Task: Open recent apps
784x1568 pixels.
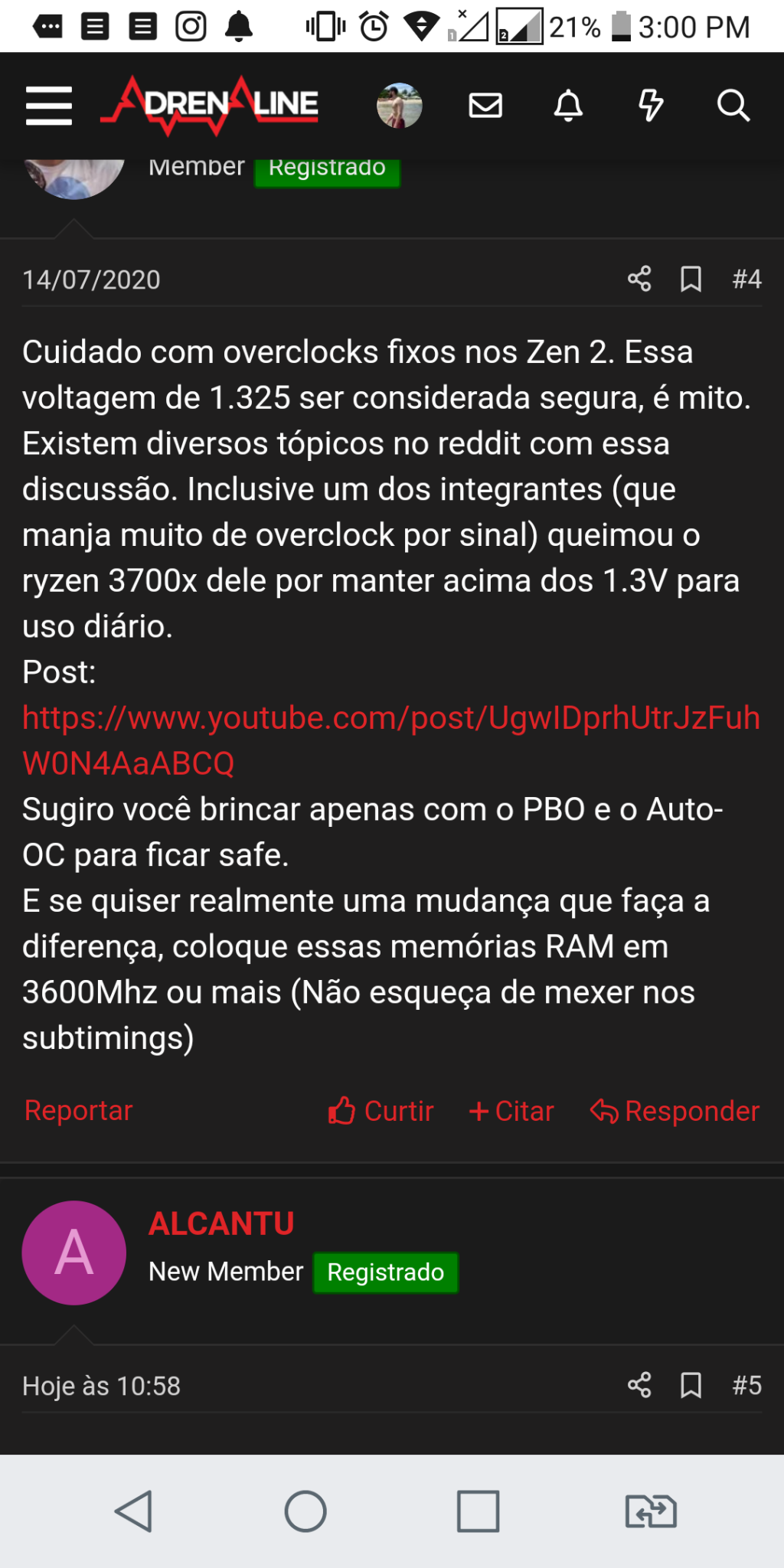Action: (479, 1511)
